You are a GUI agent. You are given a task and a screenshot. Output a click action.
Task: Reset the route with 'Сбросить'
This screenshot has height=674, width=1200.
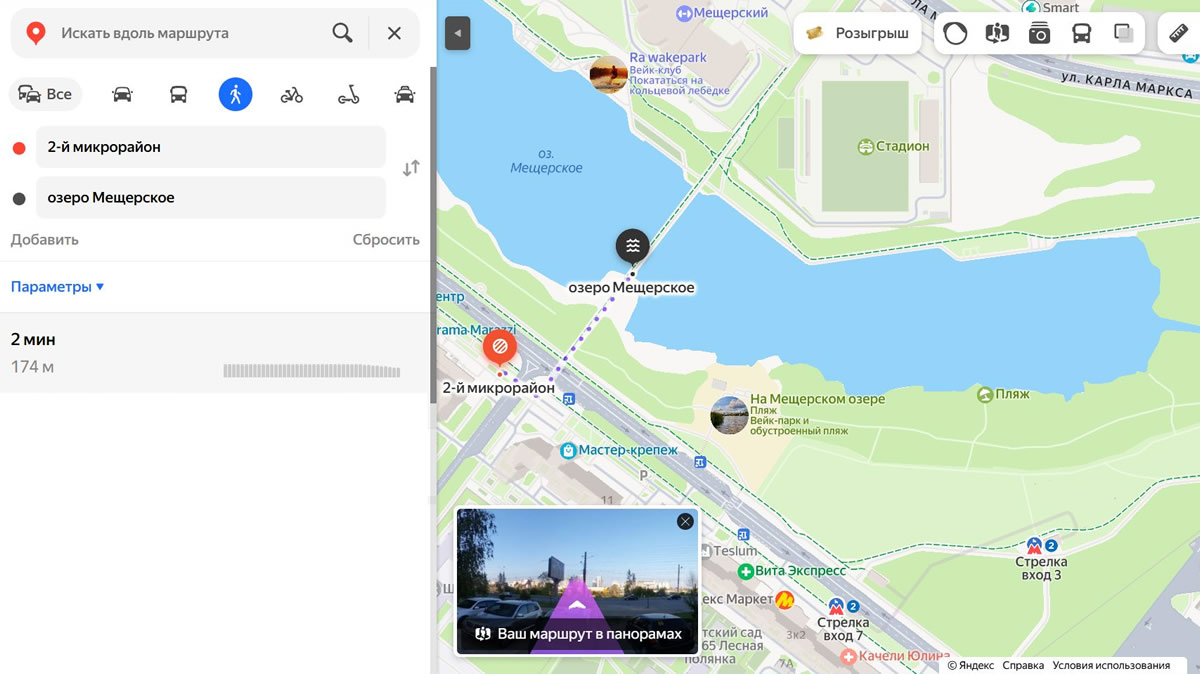pos(386,240)
